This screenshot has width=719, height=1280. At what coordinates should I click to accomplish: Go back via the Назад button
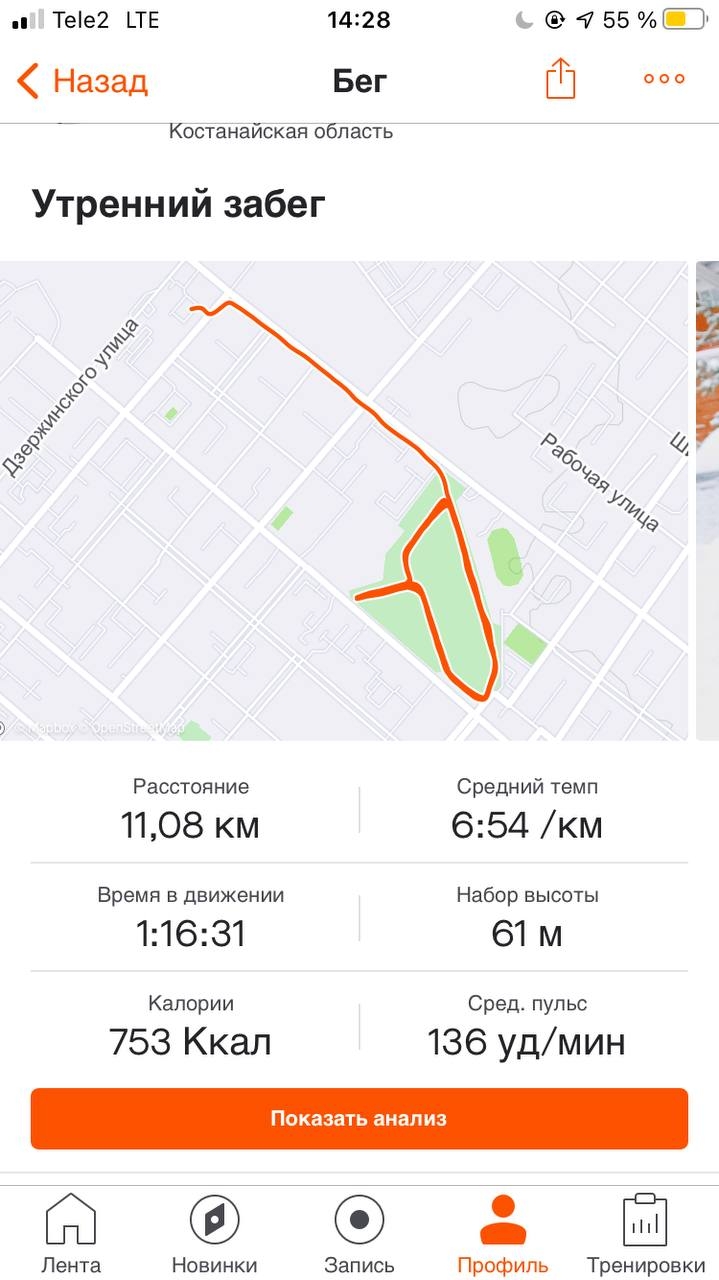(x=82, y=80)
